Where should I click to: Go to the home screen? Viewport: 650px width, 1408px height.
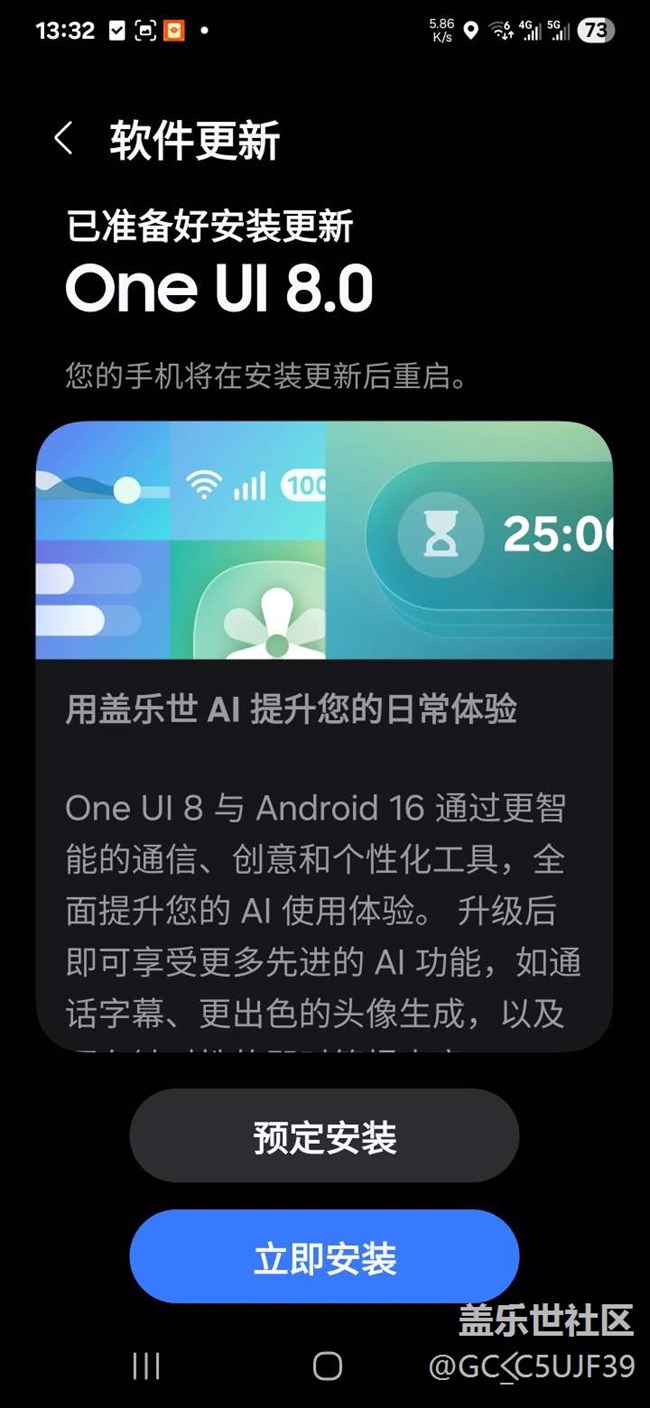pos(327,1366)
